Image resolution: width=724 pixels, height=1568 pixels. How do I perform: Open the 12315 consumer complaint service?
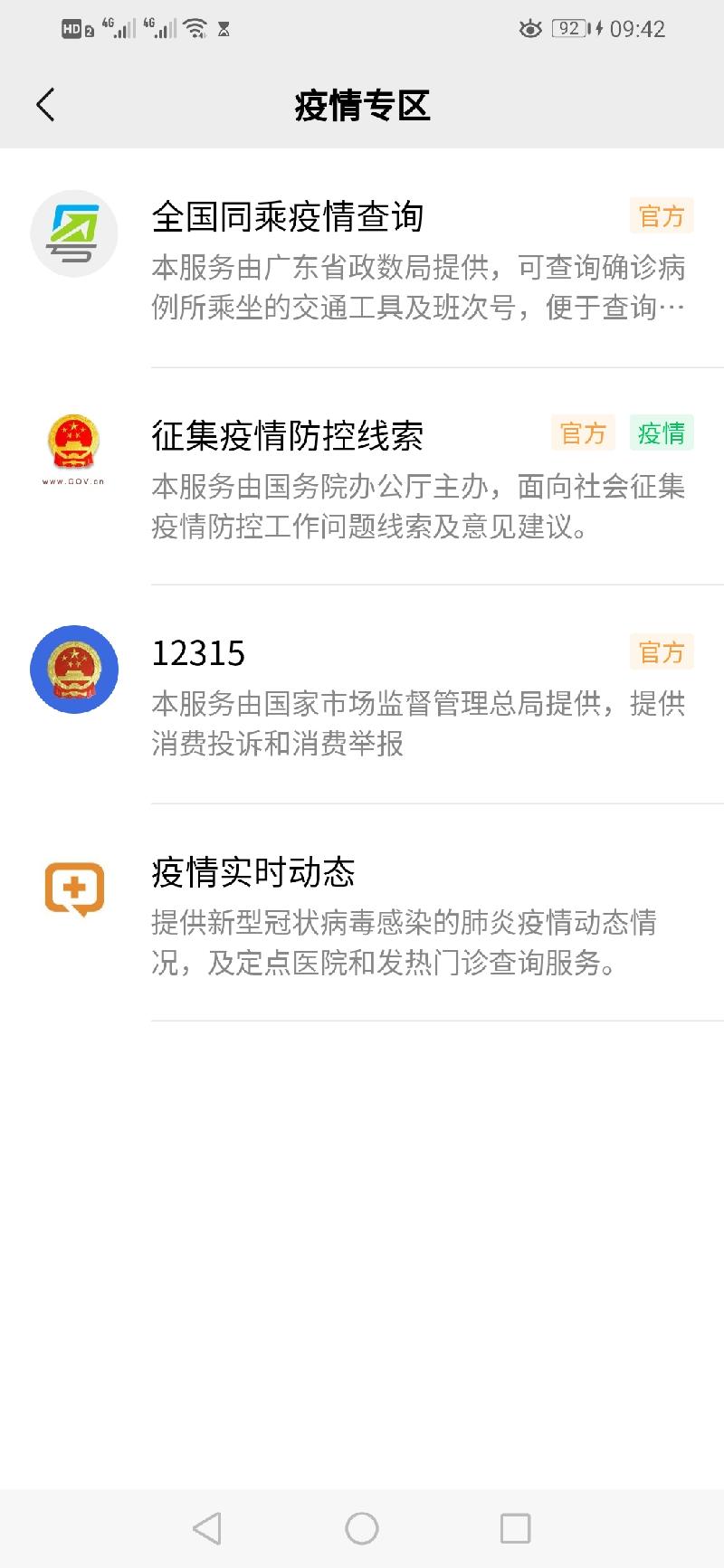(x=199, y=653)
